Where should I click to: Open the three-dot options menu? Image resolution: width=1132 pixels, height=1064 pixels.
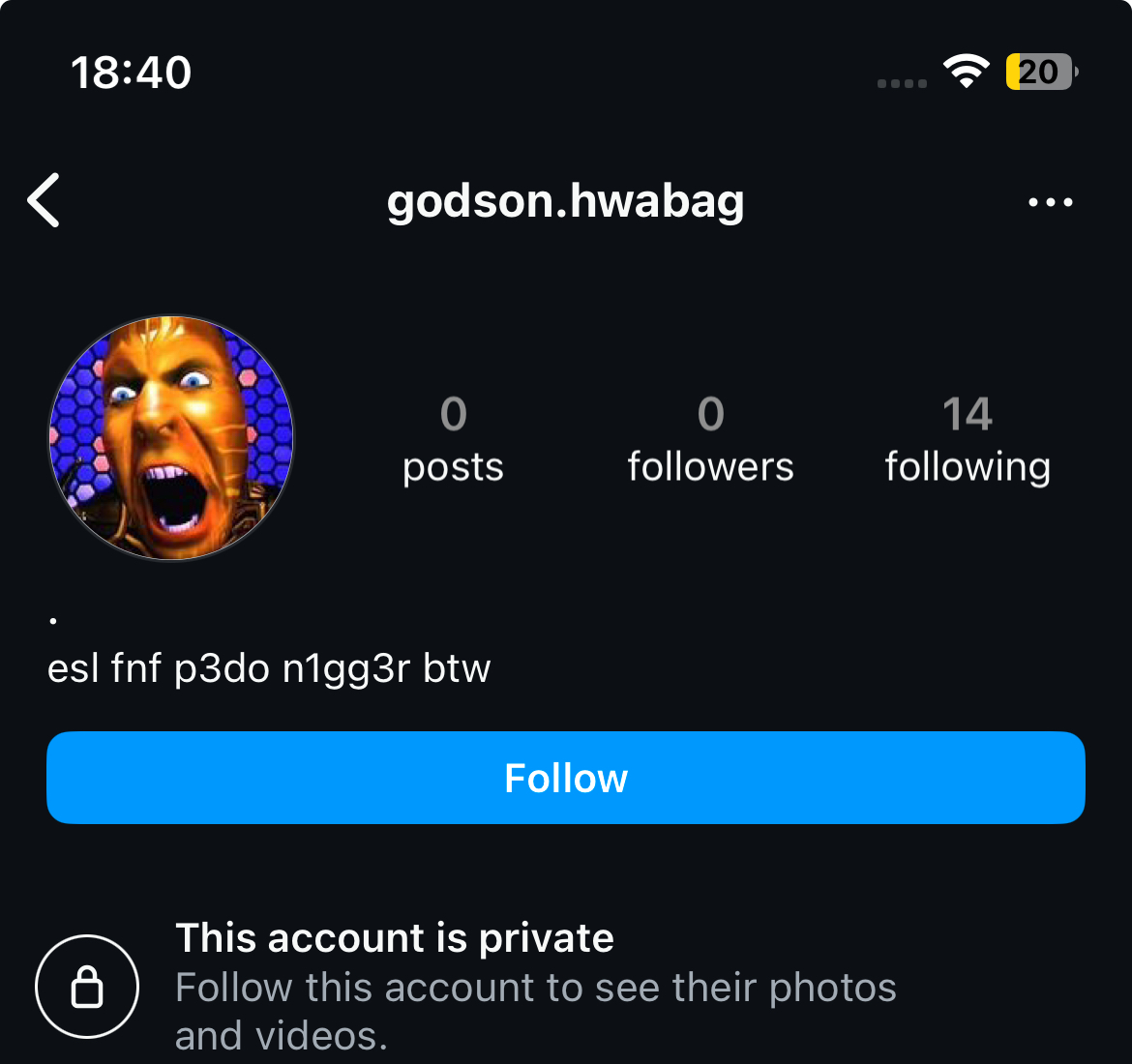coord(1050,202)
